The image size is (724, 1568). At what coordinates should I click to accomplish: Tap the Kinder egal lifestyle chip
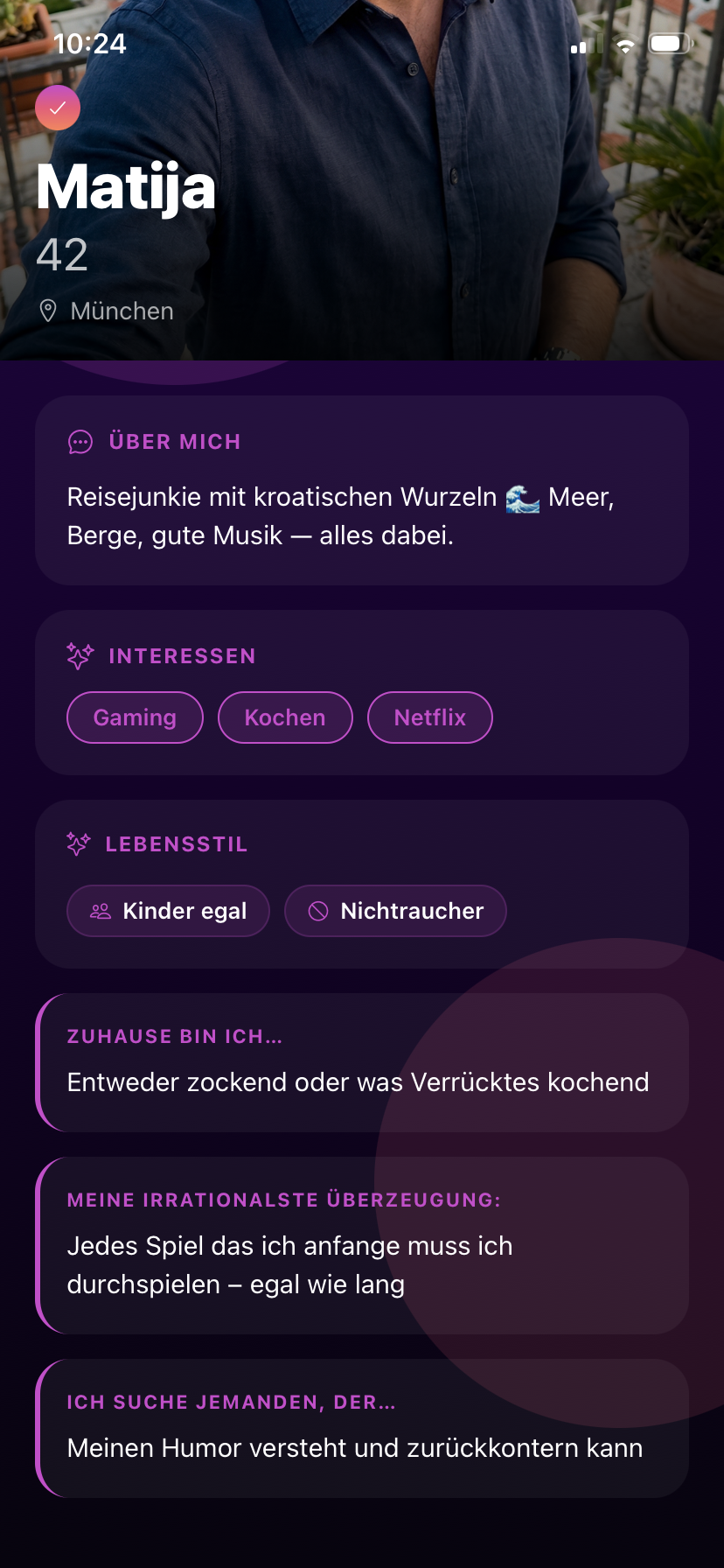coord(168,911)
